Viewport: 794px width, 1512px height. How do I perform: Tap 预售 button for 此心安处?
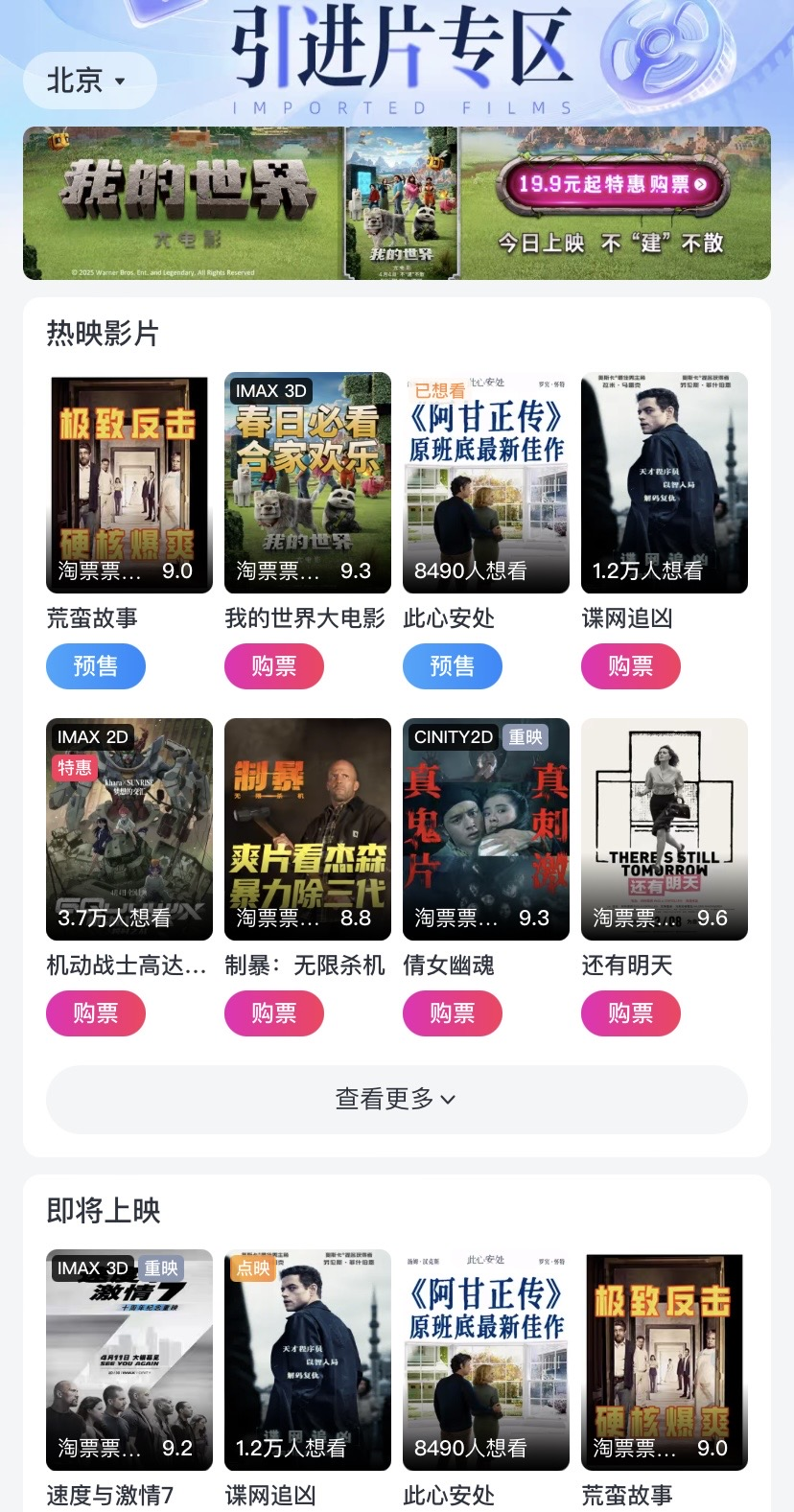453,666
